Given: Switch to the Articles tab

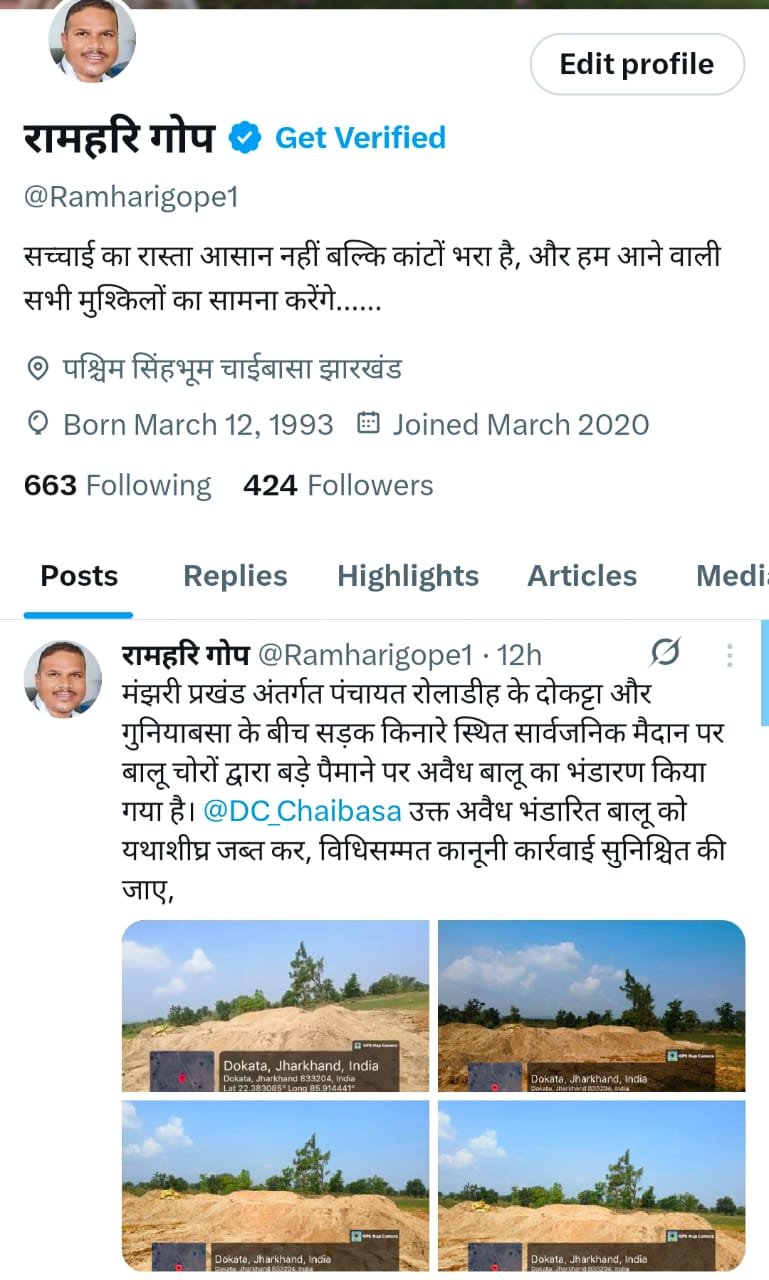Looking at the screenshot, I should pyautogui.click(x=582, y=576).
